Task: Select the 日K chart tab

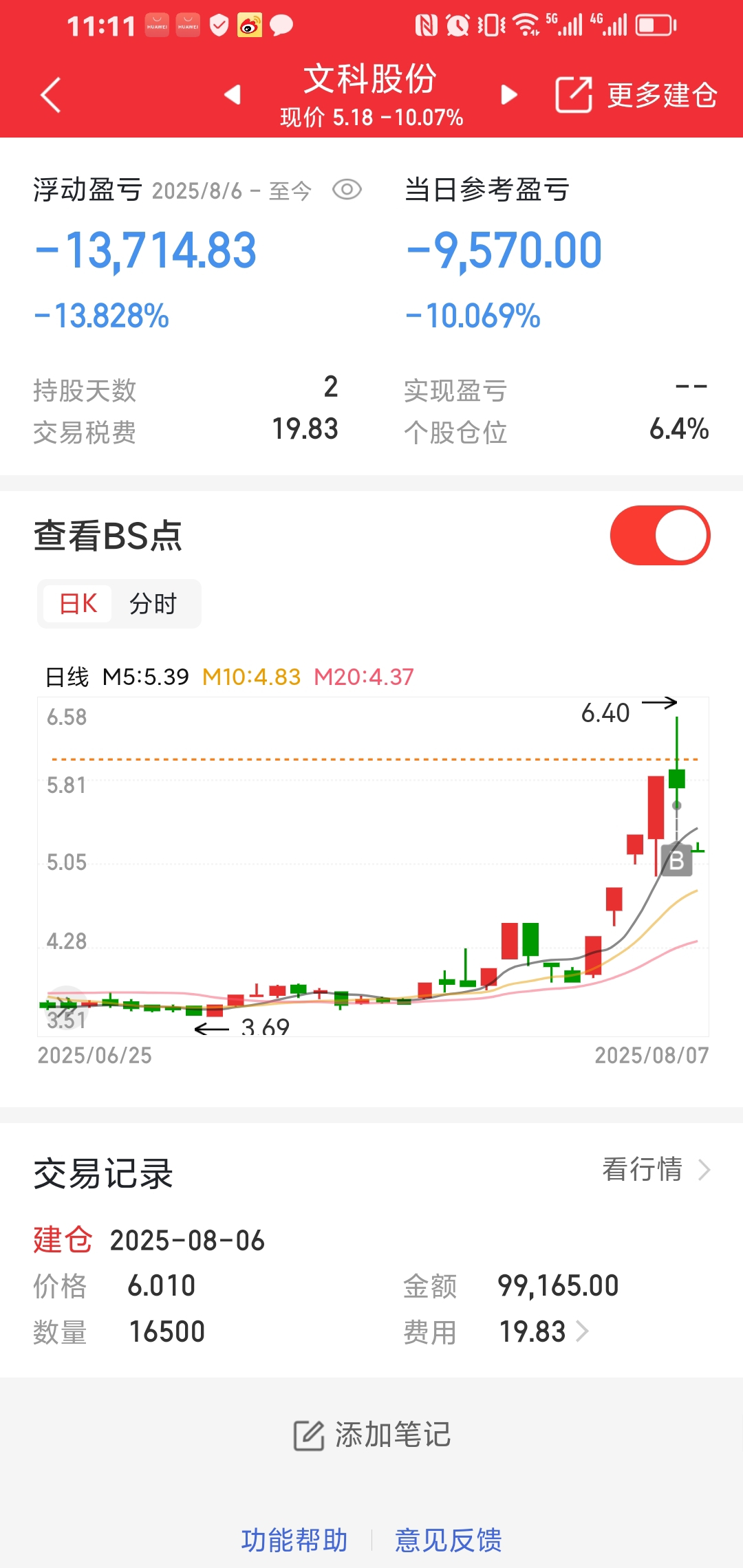Action: 78,604
